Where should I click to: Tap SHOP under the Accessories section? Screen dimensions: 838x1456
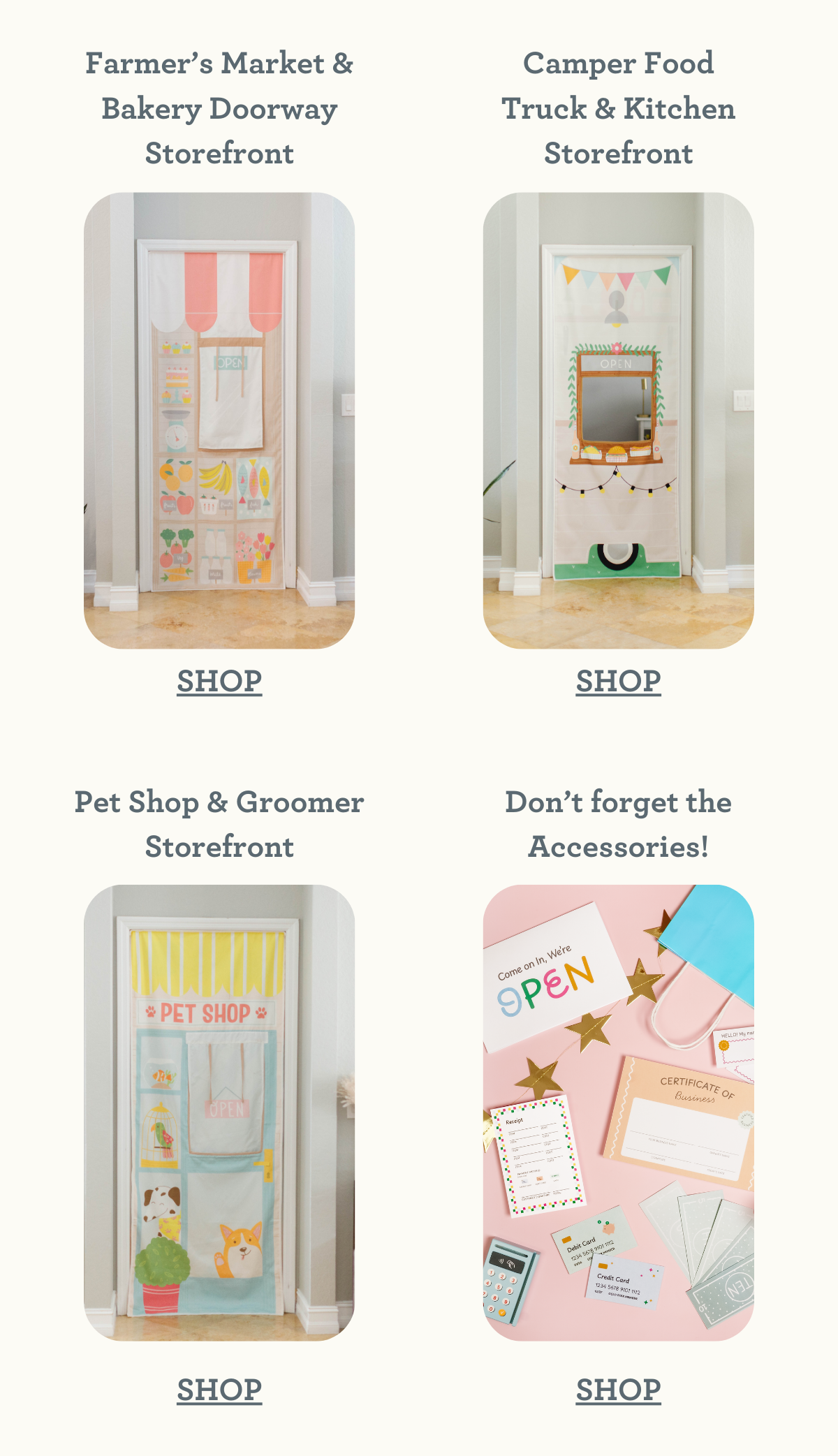pos(618,1390)
